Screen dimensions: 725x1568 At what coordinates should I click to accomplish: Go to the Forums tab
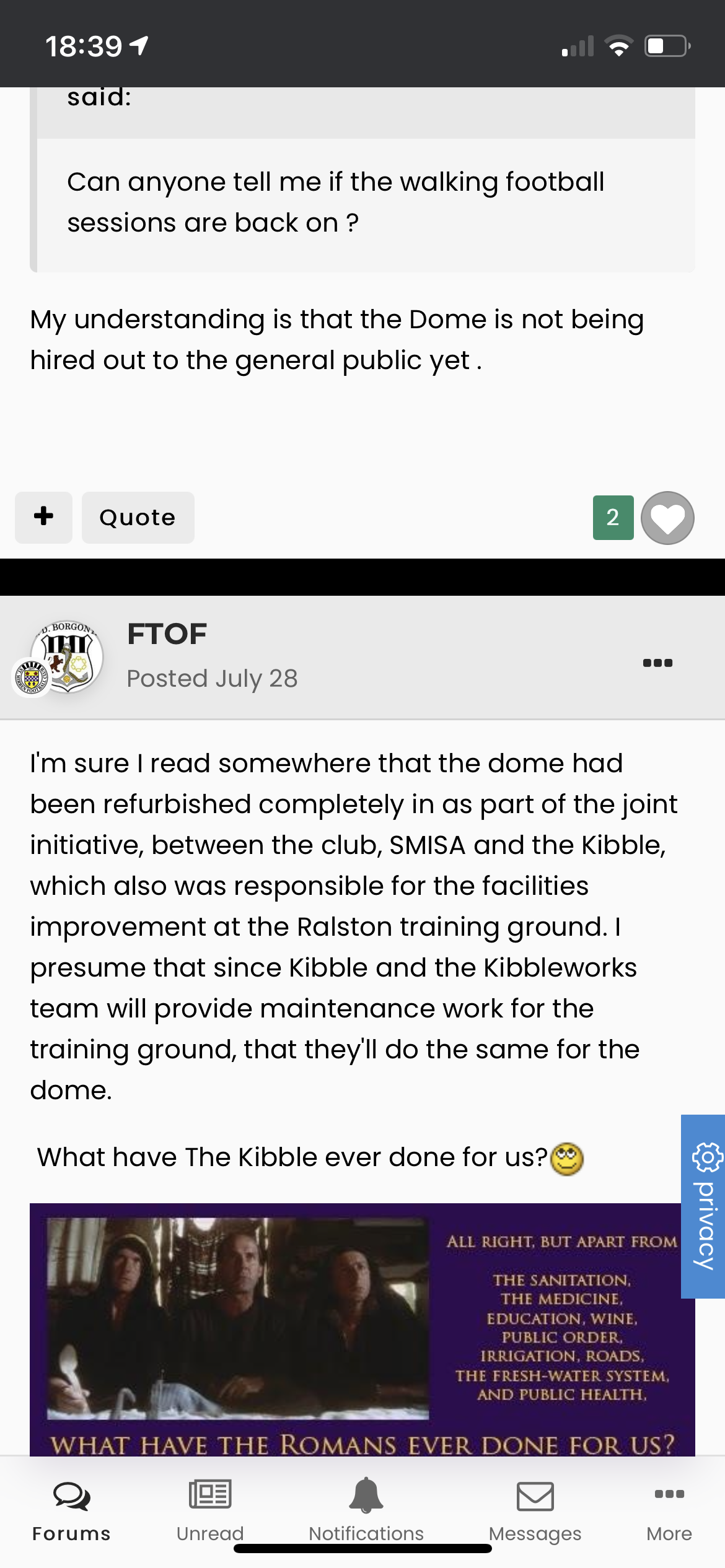[71, 1511]
